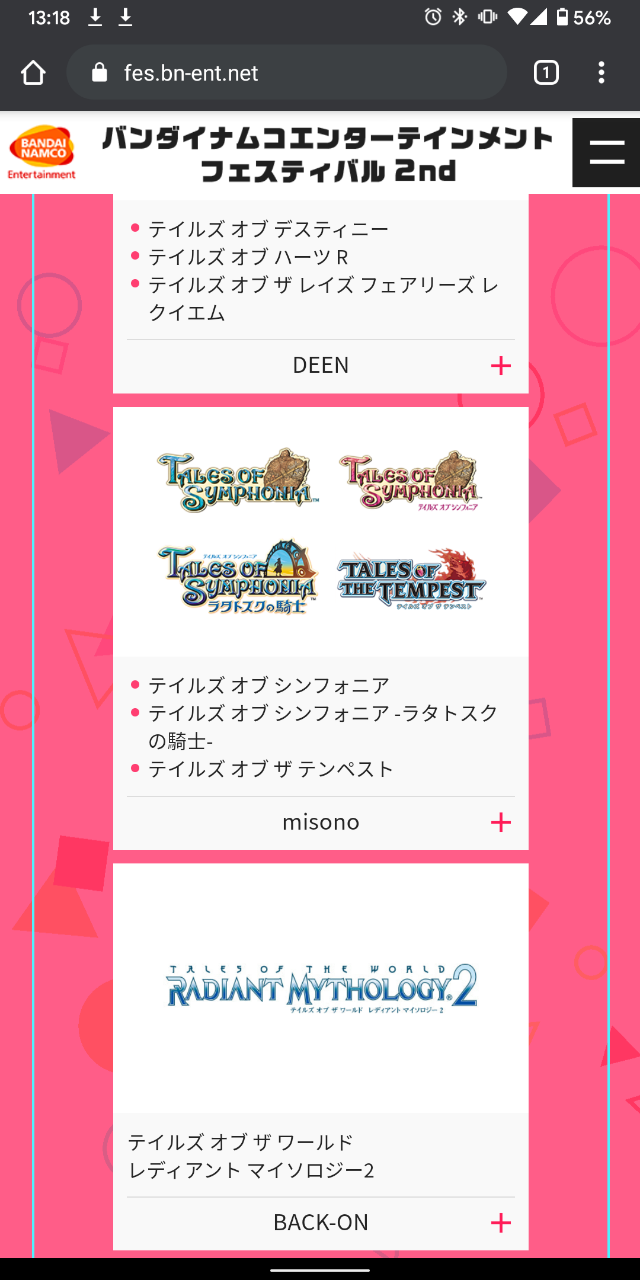Expand the BACK-ON artist section
The image size is (640, 1280).
tap(500, 1223)
